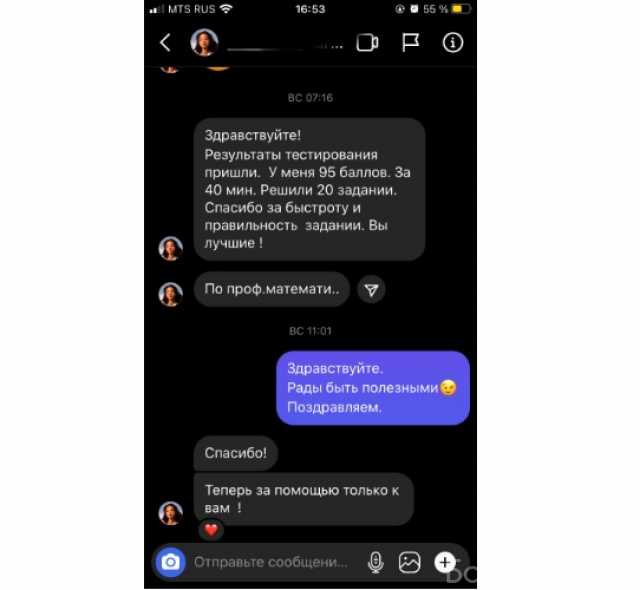
Task: Go back to the messages list
Action: click(166, 43)
